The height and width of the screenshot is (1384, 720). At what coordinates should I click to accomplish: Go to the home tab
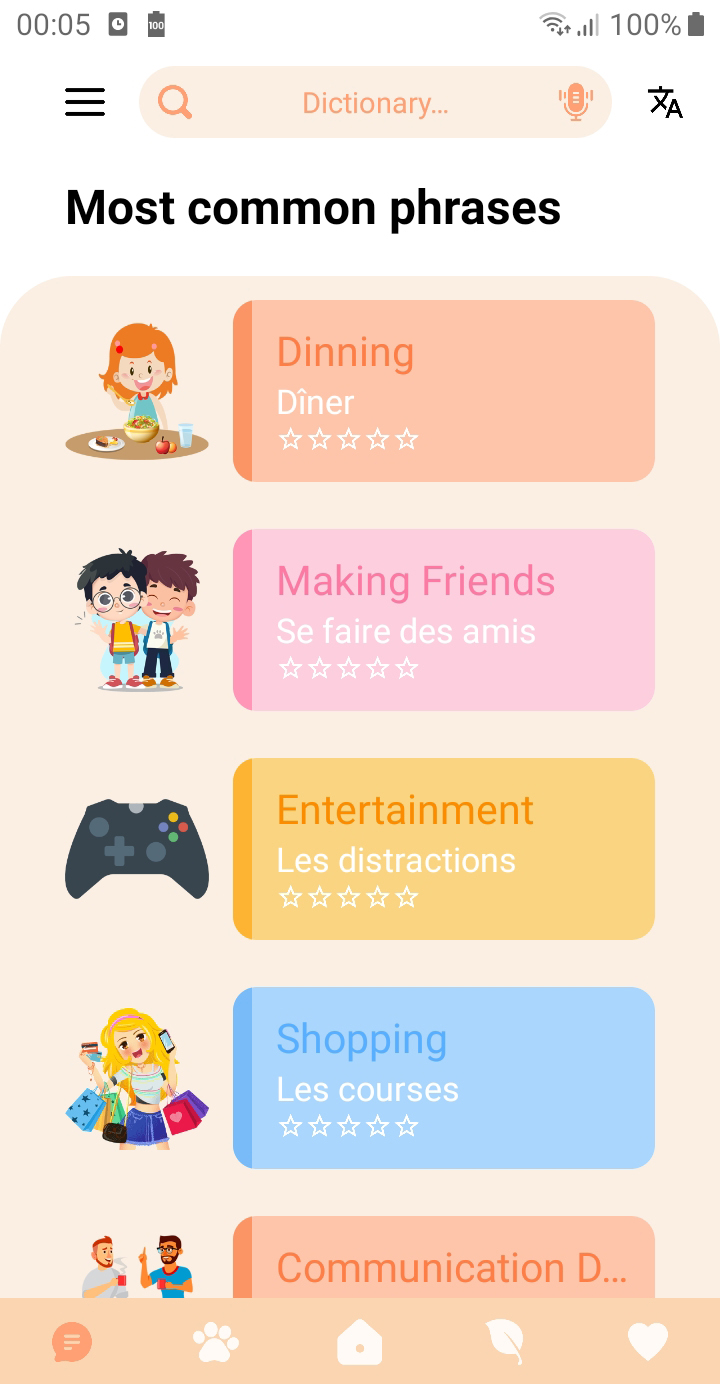[360, 1341]
